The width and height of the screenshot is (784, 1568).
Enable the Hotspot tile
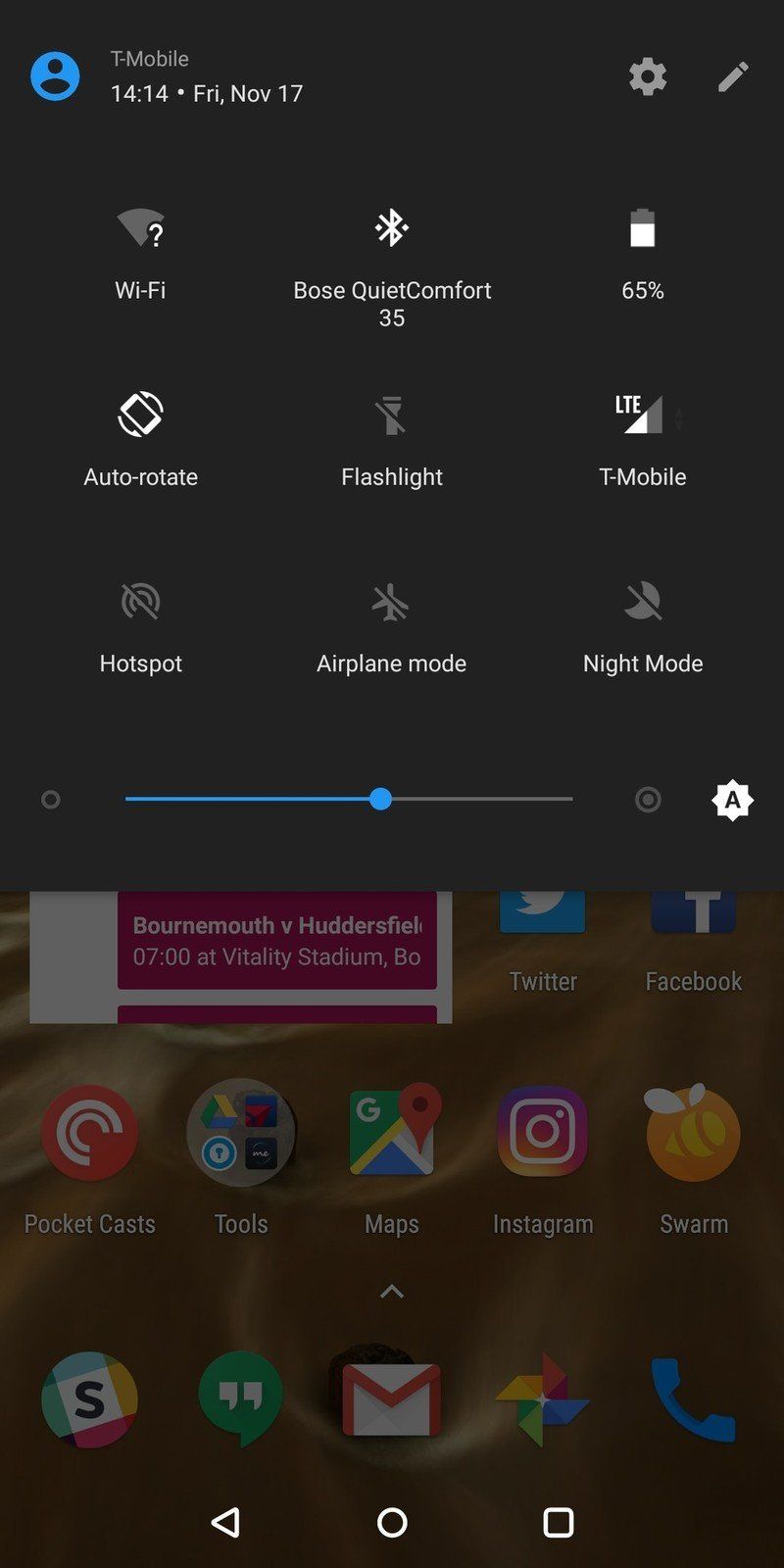(140, 602)
